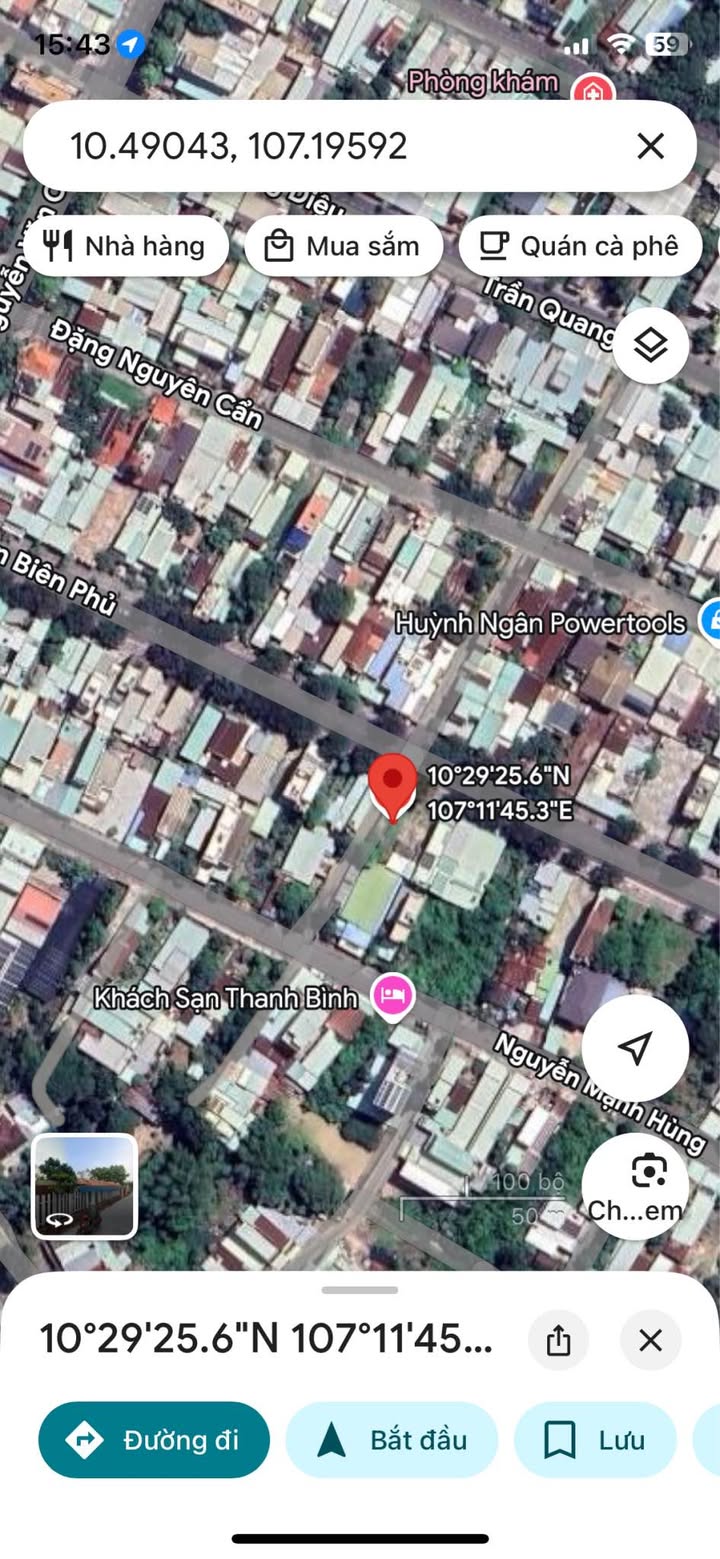Screen dimensions: 720x1559
Task: Select the Mua sắm chip
Action: (x=343, y=246)
